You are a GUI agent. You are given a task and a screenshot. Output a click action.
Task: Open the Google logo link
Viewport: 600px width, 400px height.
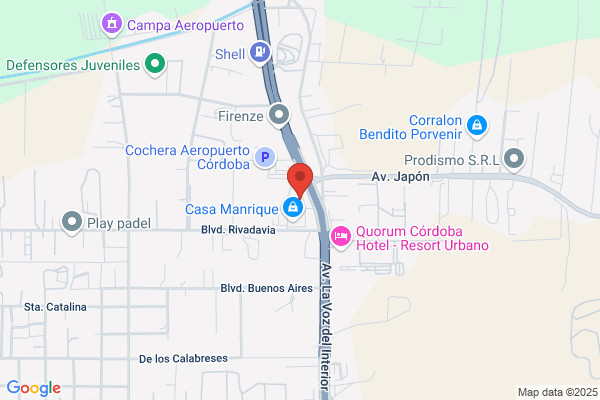[34, 388]
